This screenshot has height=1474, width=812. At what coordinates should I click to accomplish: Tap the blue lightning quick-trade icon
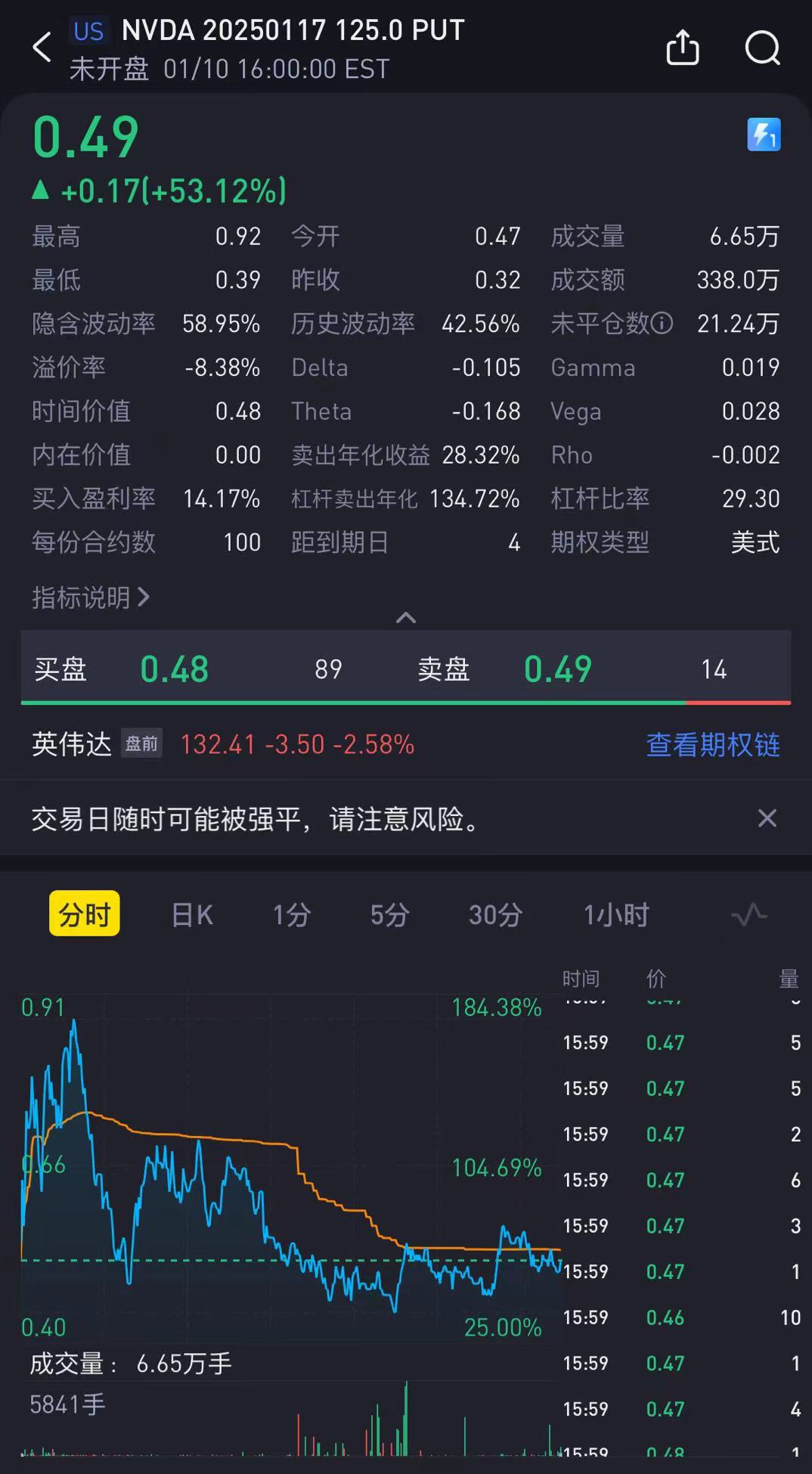tap(764, 135)
